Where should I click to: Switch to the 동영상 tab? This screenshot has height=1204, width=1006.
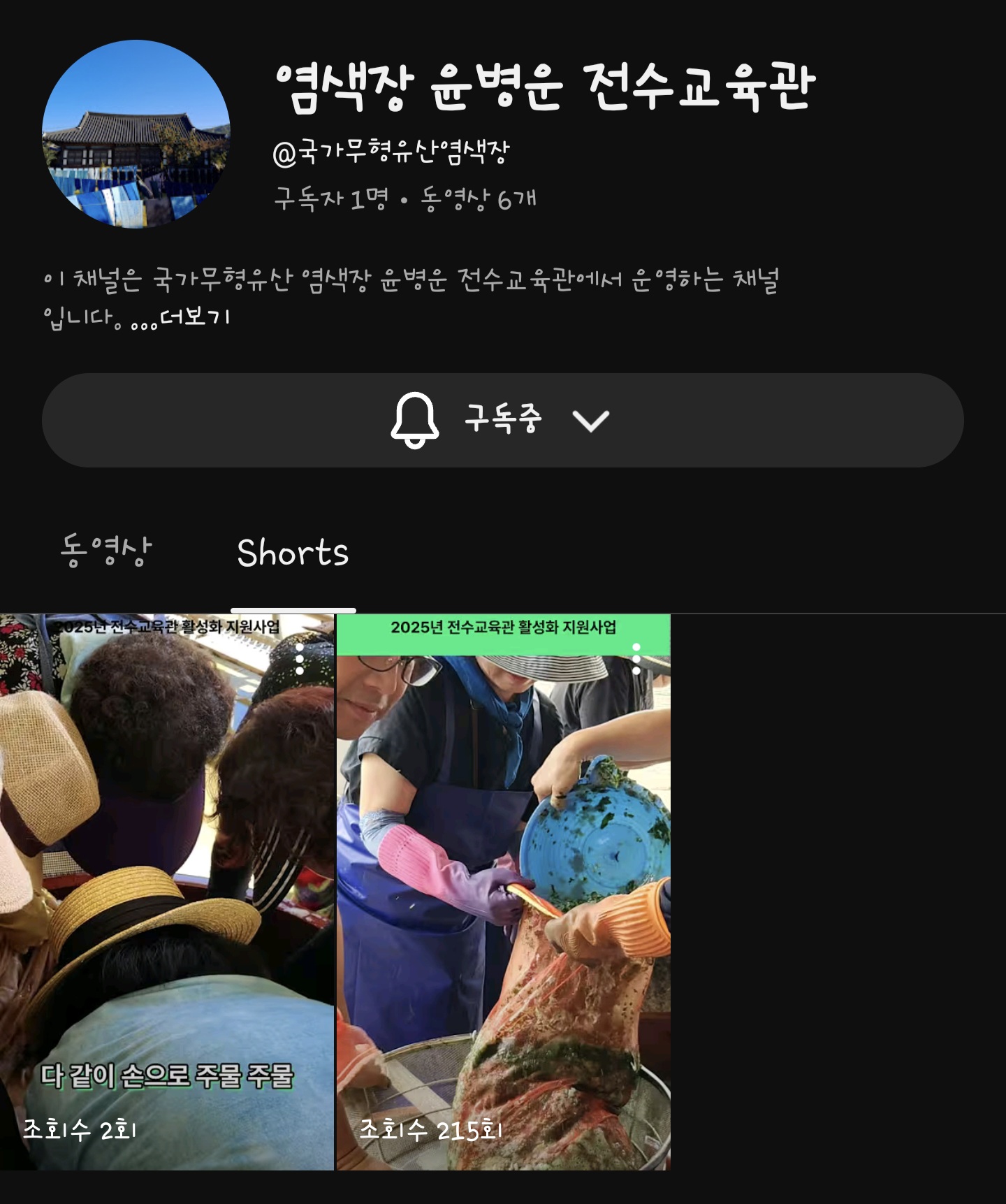pos(106,551)
